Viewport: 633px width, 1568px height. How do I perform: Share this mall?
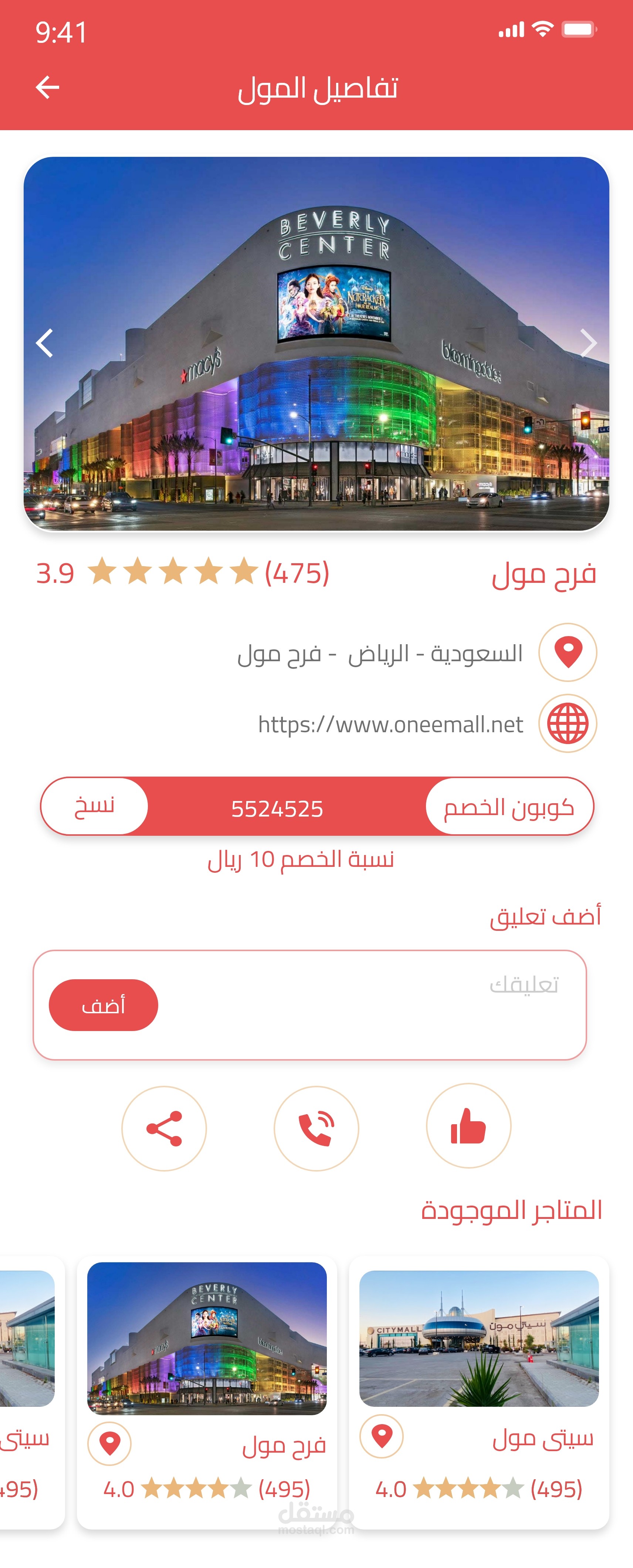pyautogui.click(x=164, y=1128)
